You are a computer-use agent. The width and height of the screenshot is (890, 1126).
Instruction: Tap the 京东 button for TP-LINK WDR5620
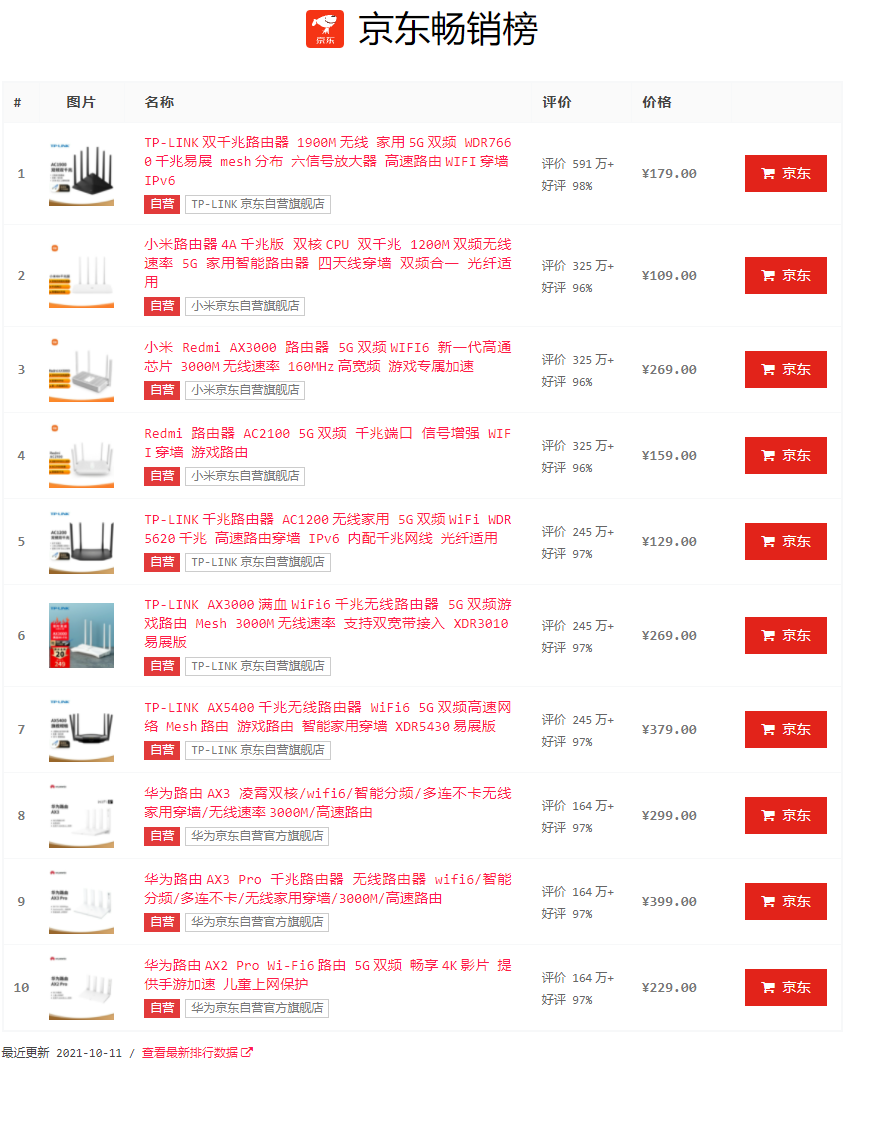[x=785, y=541]
